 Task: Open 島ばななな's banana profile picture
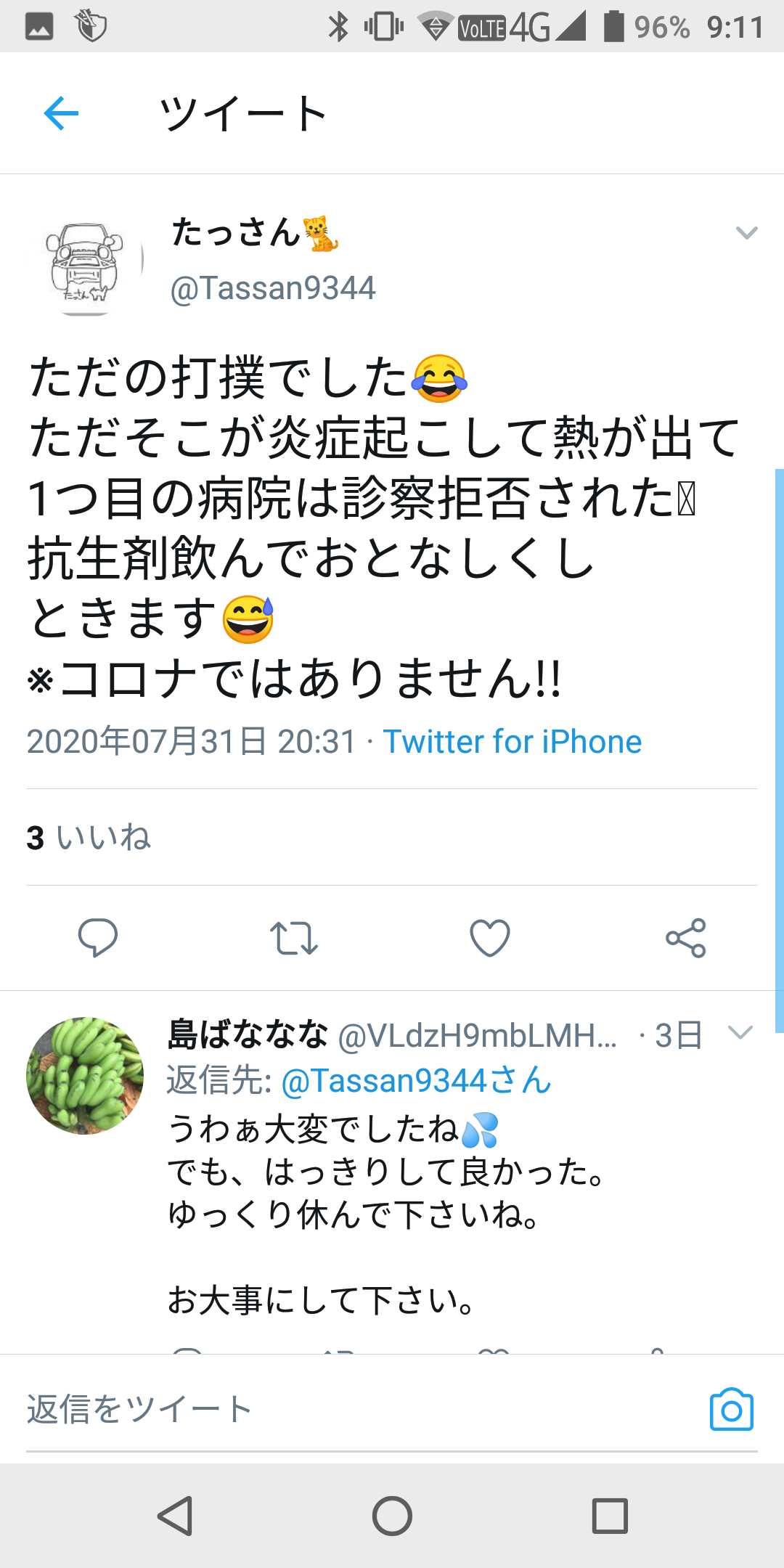pos(85,1076)
